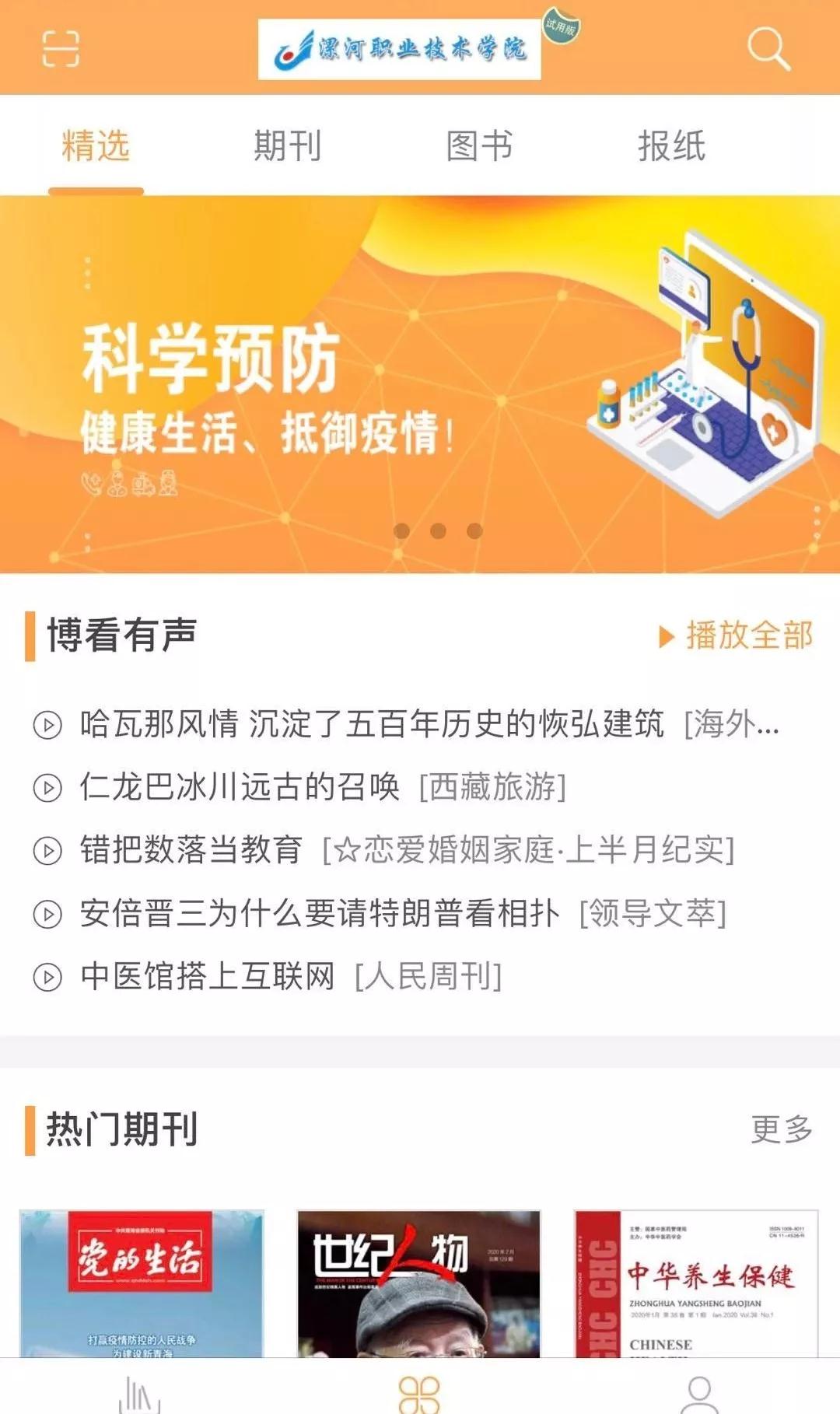Play 仁龙巴冰川远古的召唤 audio
Screen dimensions: 840x1414
240,787
